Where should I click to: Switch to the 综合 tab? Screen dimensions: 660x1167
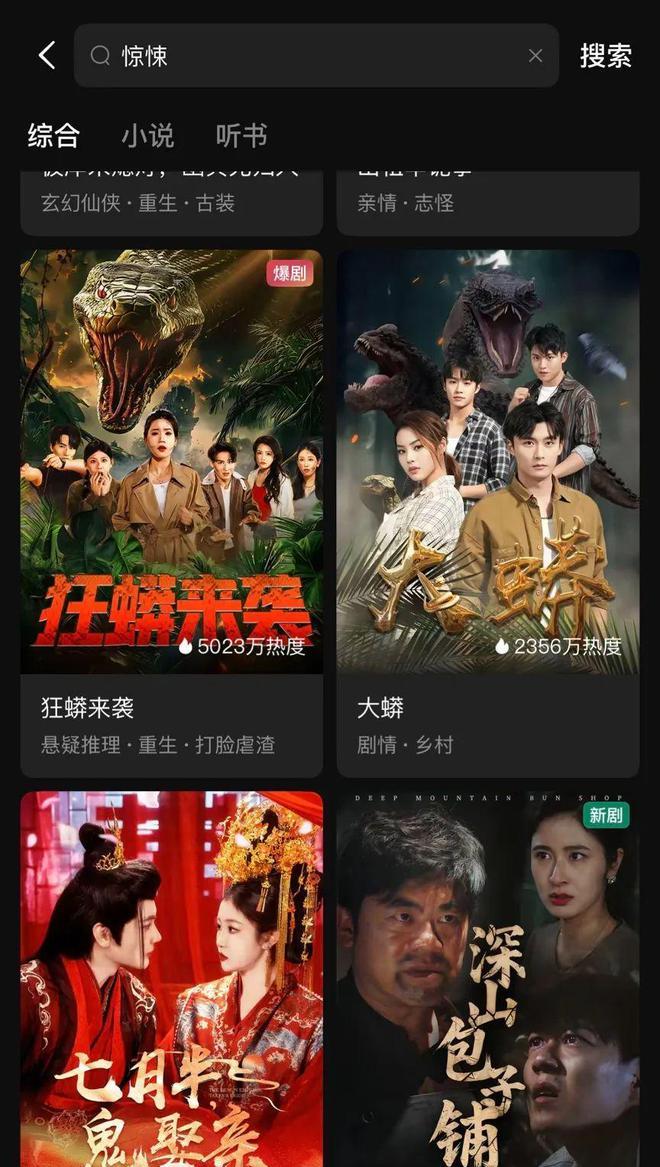[x=54, y=135]
